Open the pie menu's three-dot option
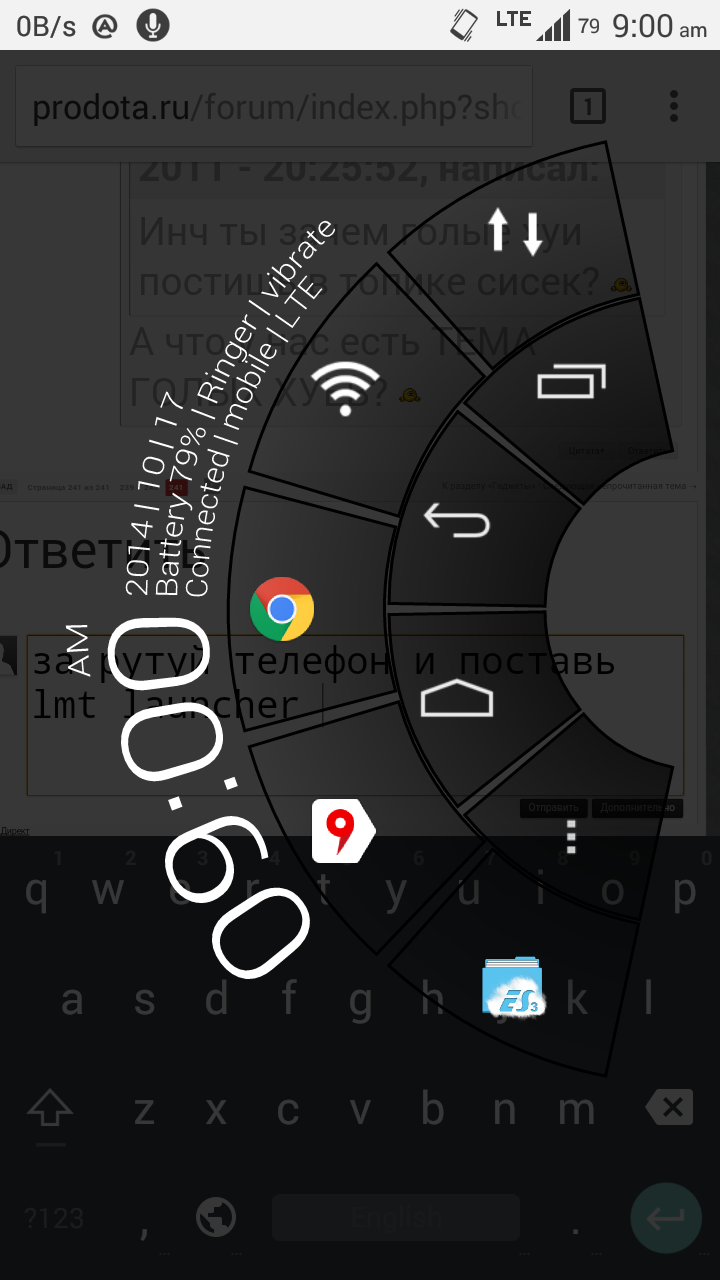The width and height of the screenshot is (720, 1280). 571,836
